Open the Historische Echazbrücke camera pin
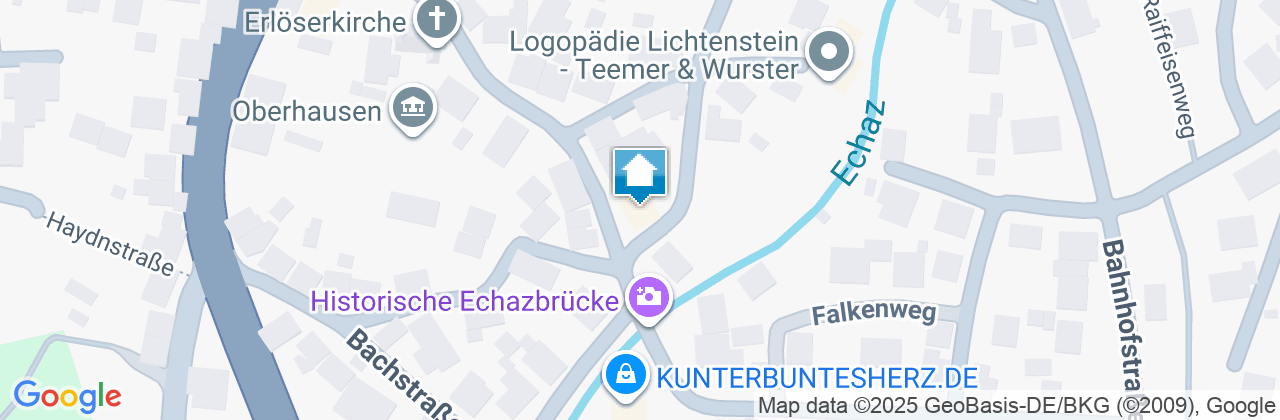The height and width of the screenshot is (420, 1280). (x=648, y=297)
